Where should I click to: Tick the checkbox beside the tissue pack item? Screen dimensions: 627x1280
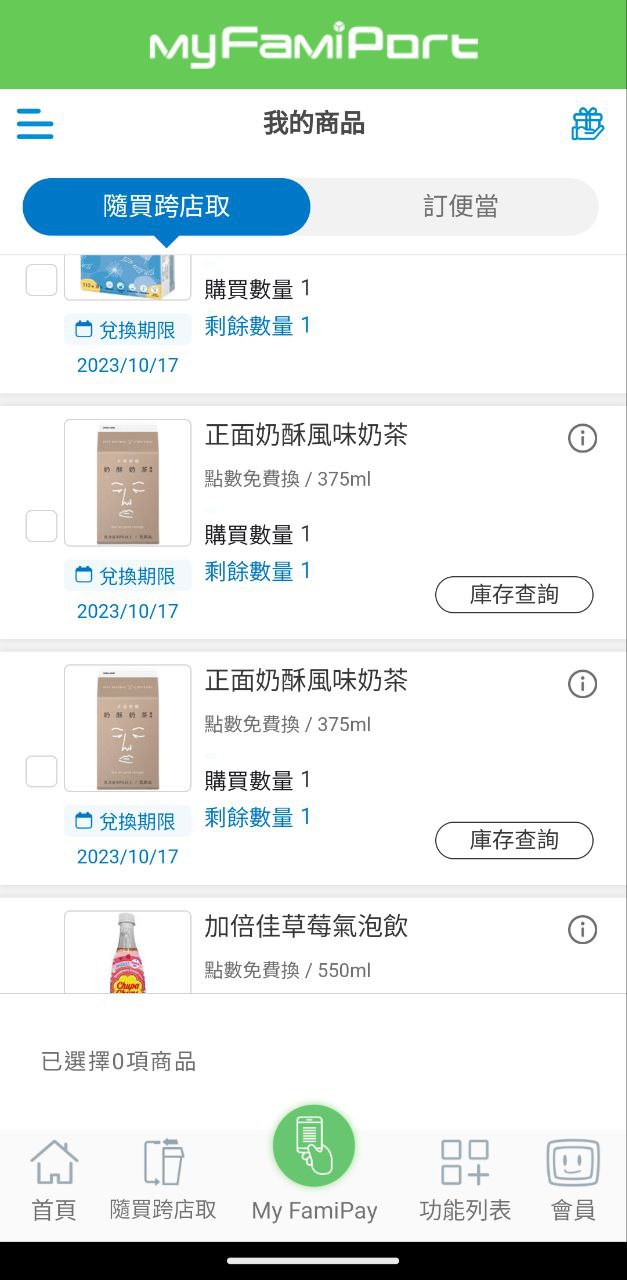[41, 280]
